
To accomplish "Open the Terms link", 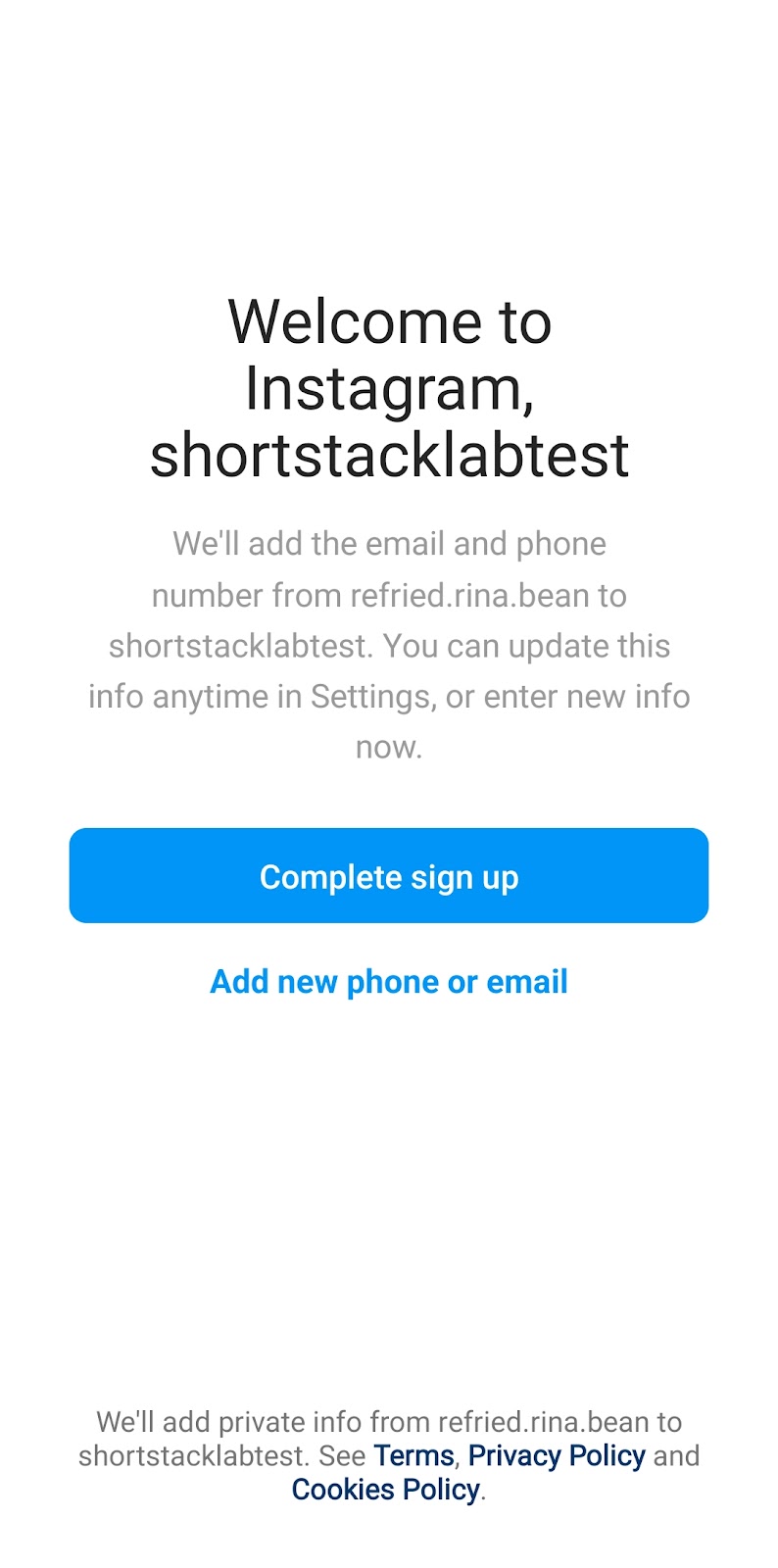I will (x=413, y=1456).
